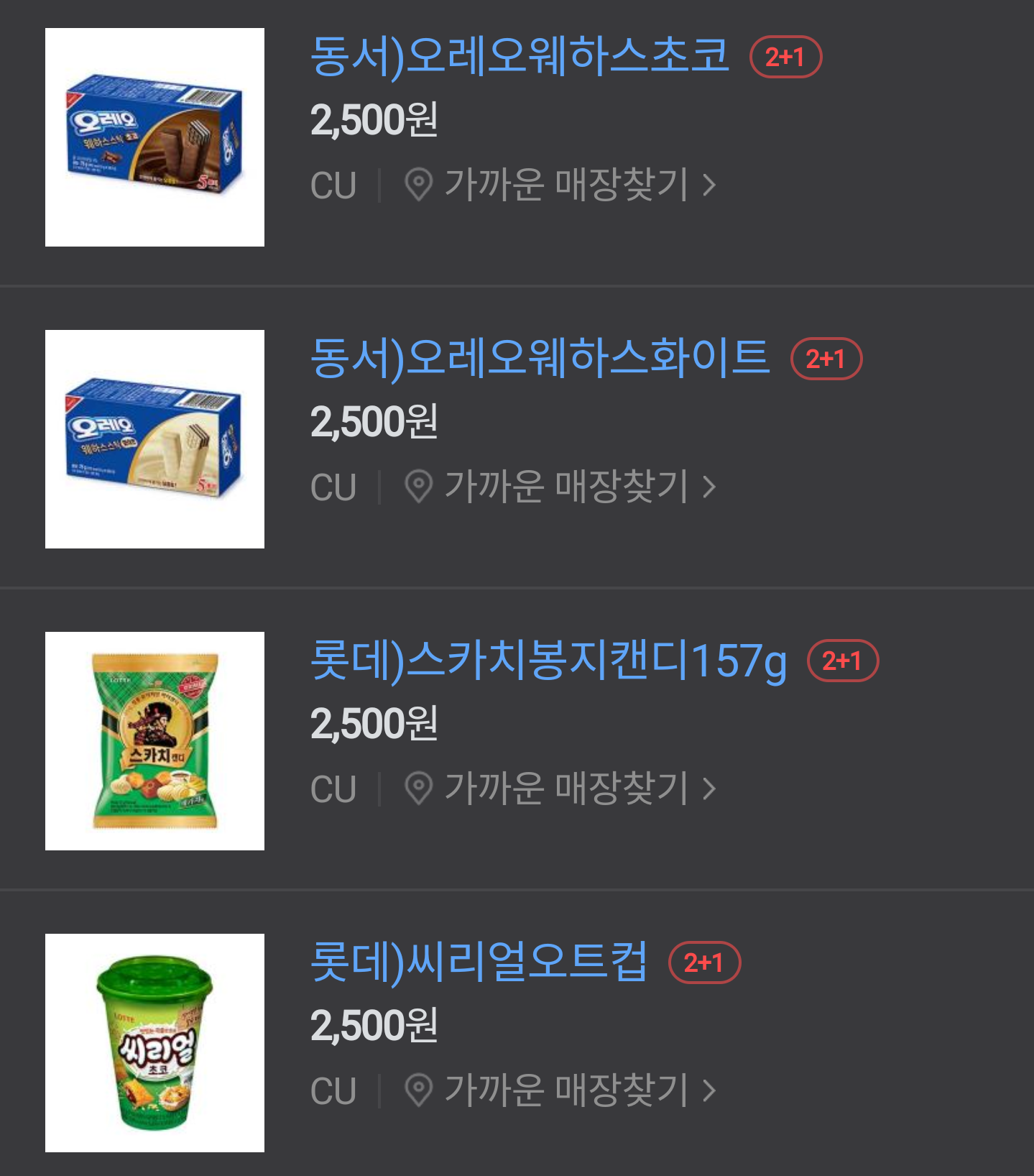View the 오레오웨하스초코 product image
Image resolution: width=1034 pixels, height=1176 pixels.
tap(154, 137)
